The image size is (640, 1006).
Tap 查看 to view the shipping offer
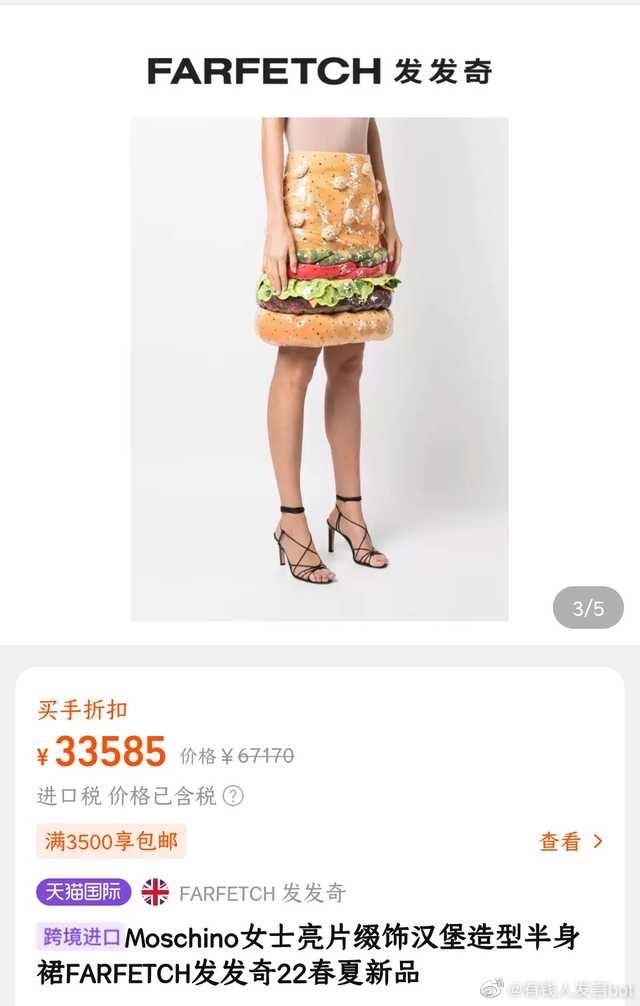coord(571,842)
